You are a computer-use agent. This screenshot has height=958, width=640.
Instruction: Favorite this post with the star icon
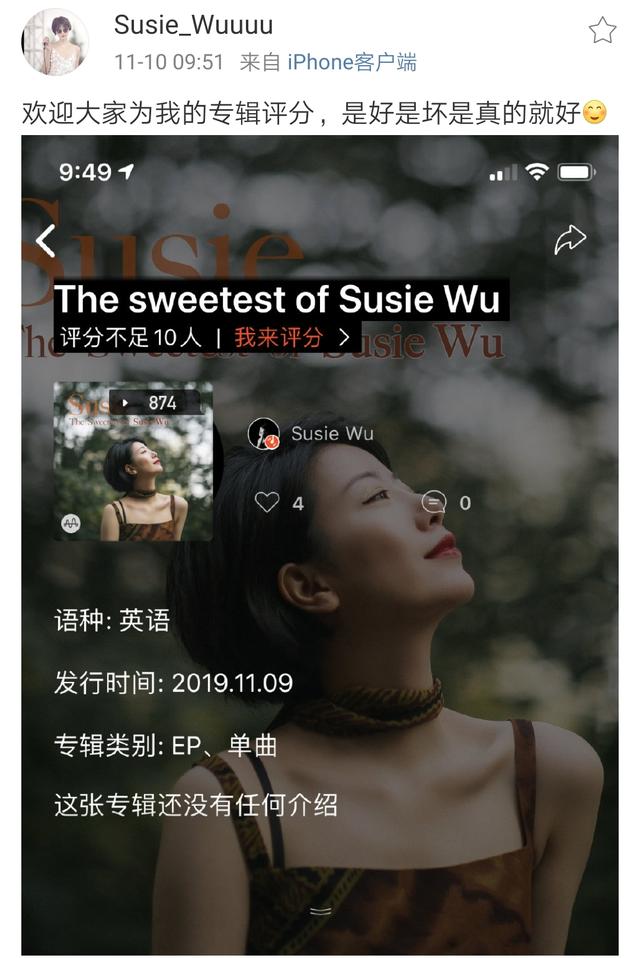point(602,30)
